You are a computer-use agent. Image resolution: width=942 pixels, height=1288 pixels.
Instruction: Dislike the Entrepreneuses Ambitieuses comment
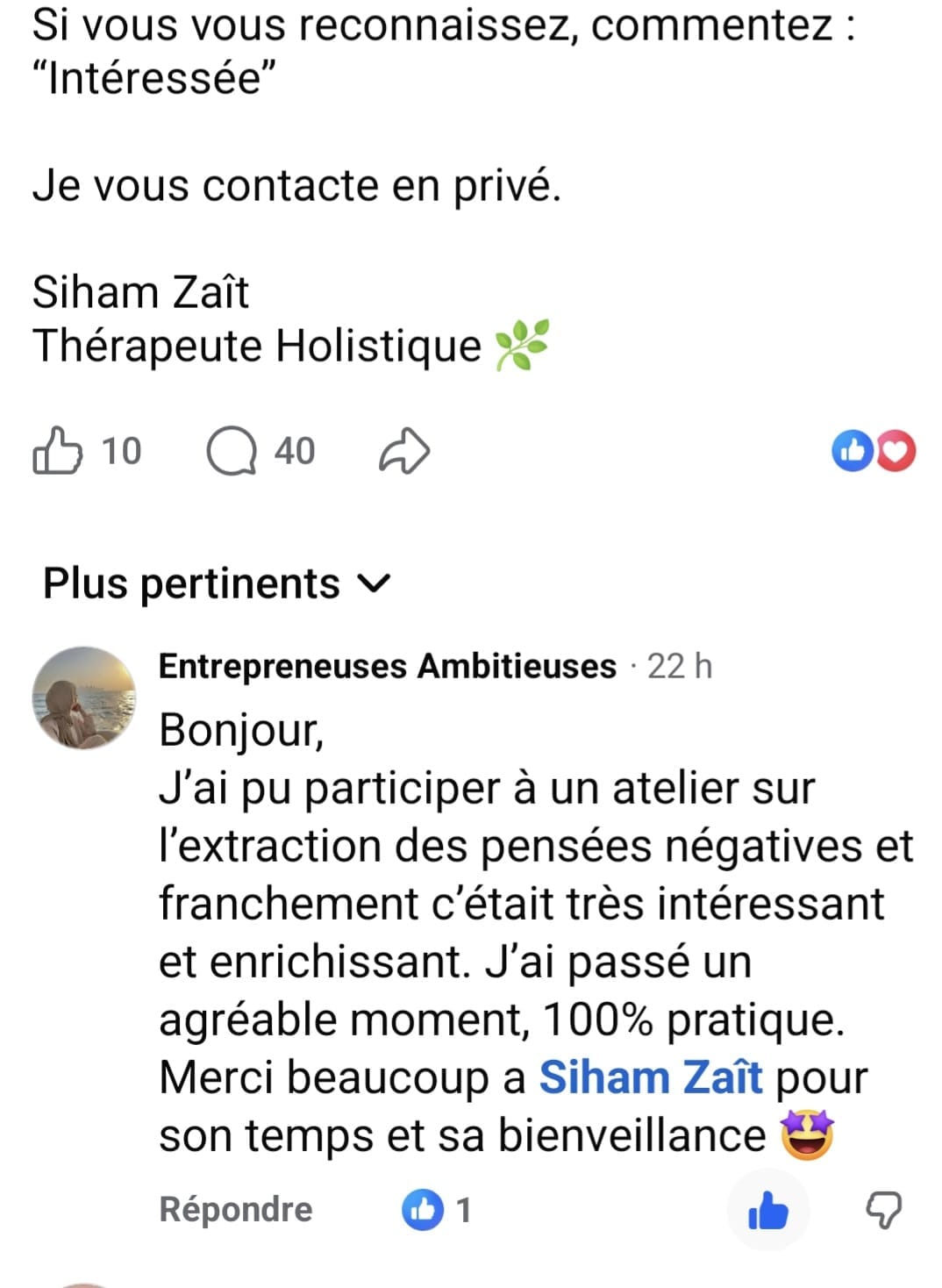[x=883, y=1211]
